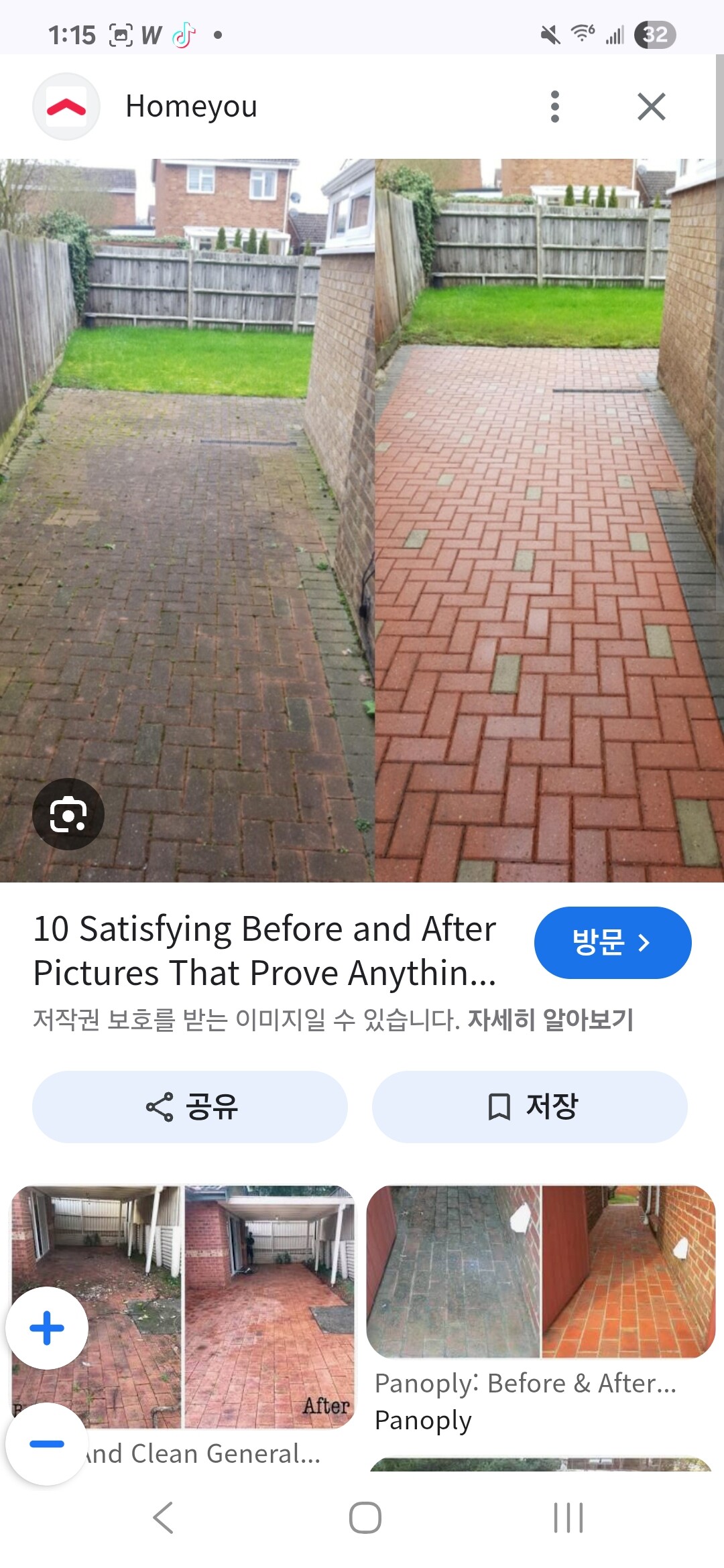Search this image with Google Lens
724x1568 pixels.
click(68, 814)
